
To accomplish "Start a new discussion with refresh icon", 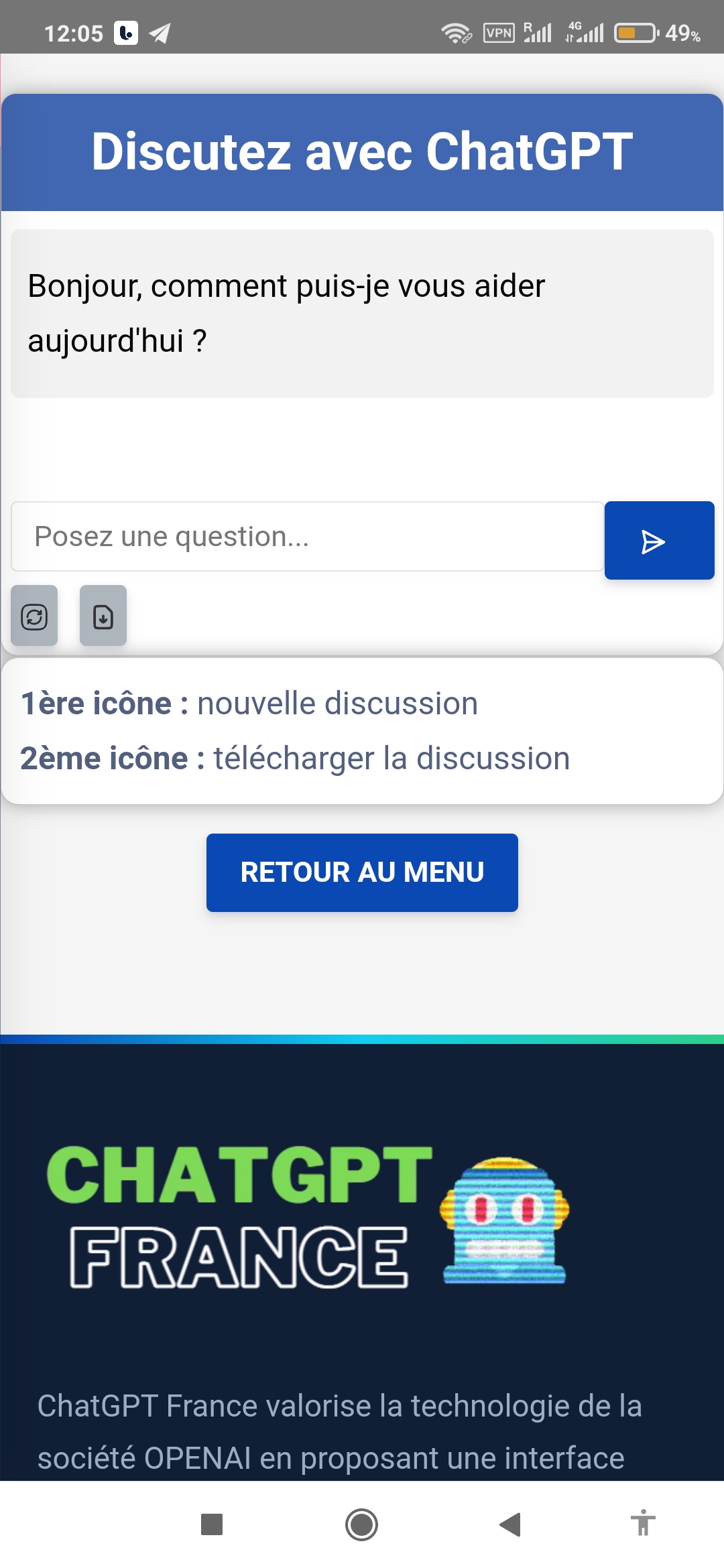I will (x=34, y=616).
